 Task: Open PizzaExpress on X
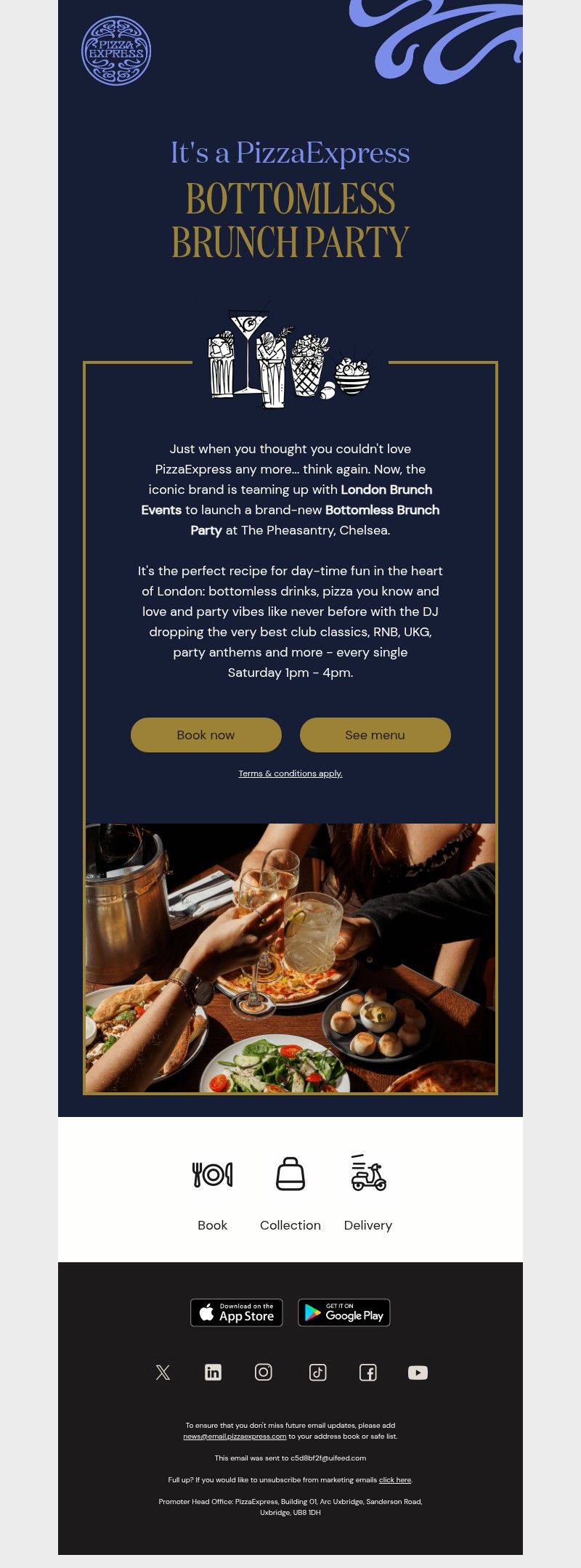[163, 1372]
